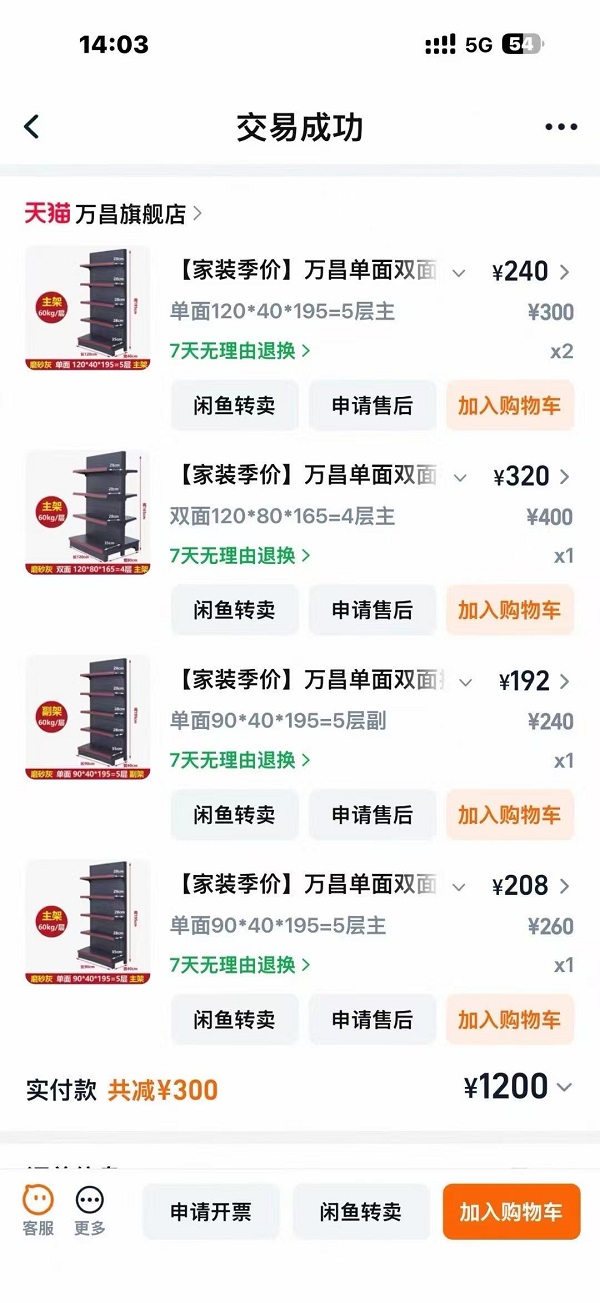
Task: Request 申请售后 for the ¥208 item
Action: pos(372,1020)
